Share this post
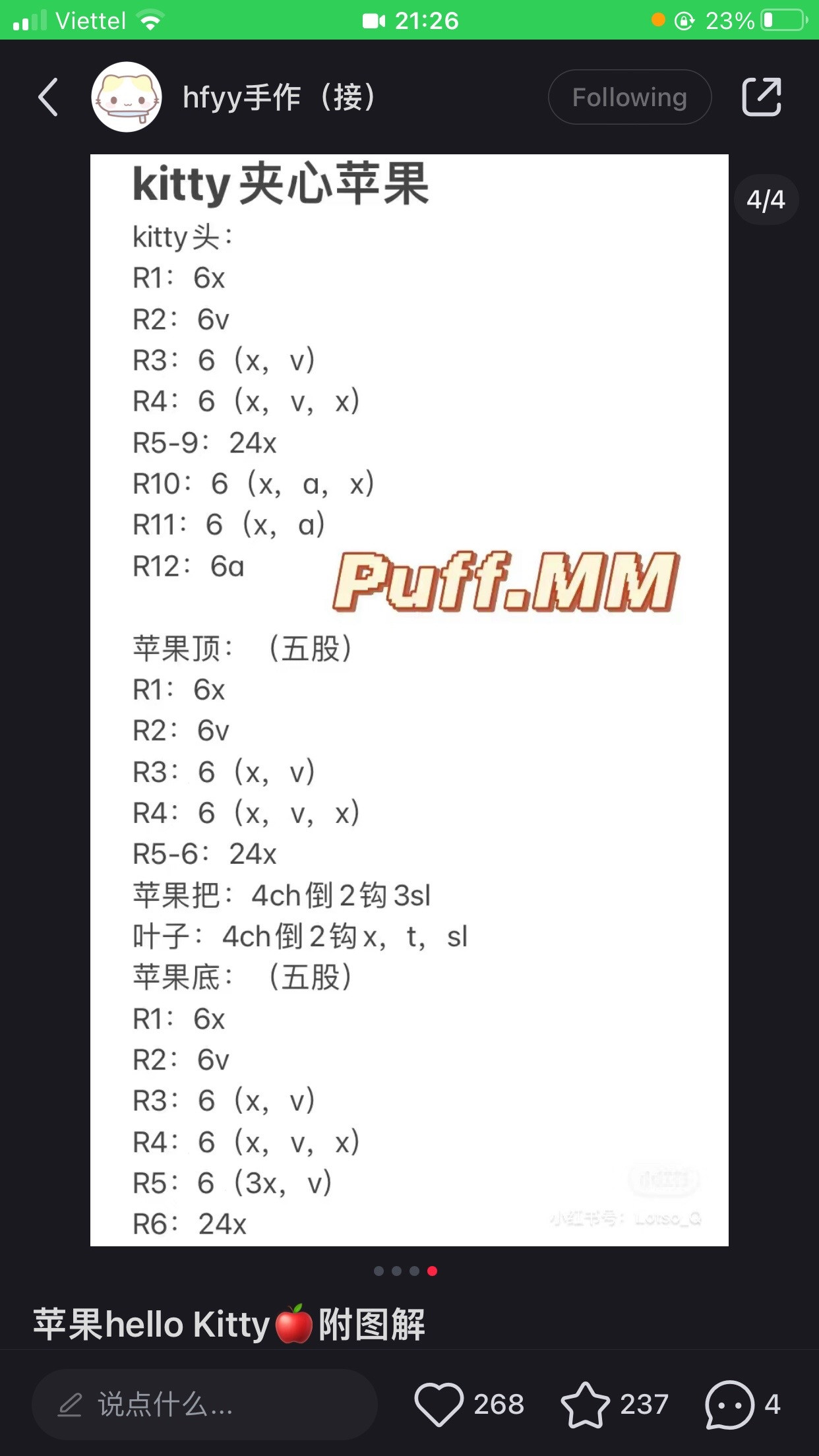The image size is (819, 1456). [x=761, y=98]
